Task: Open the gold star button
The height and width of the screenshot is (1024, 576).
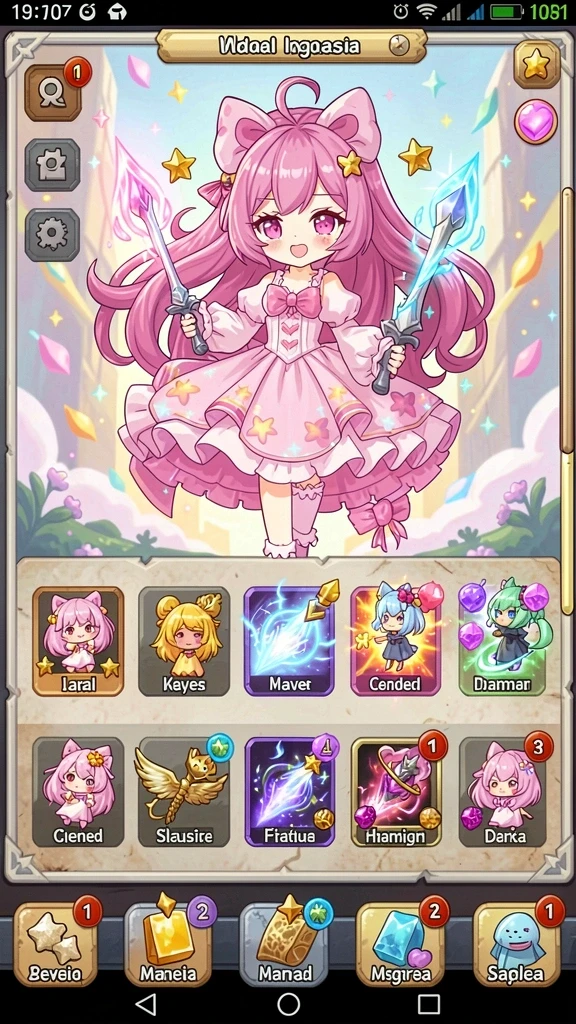Action: coord(537,64)
